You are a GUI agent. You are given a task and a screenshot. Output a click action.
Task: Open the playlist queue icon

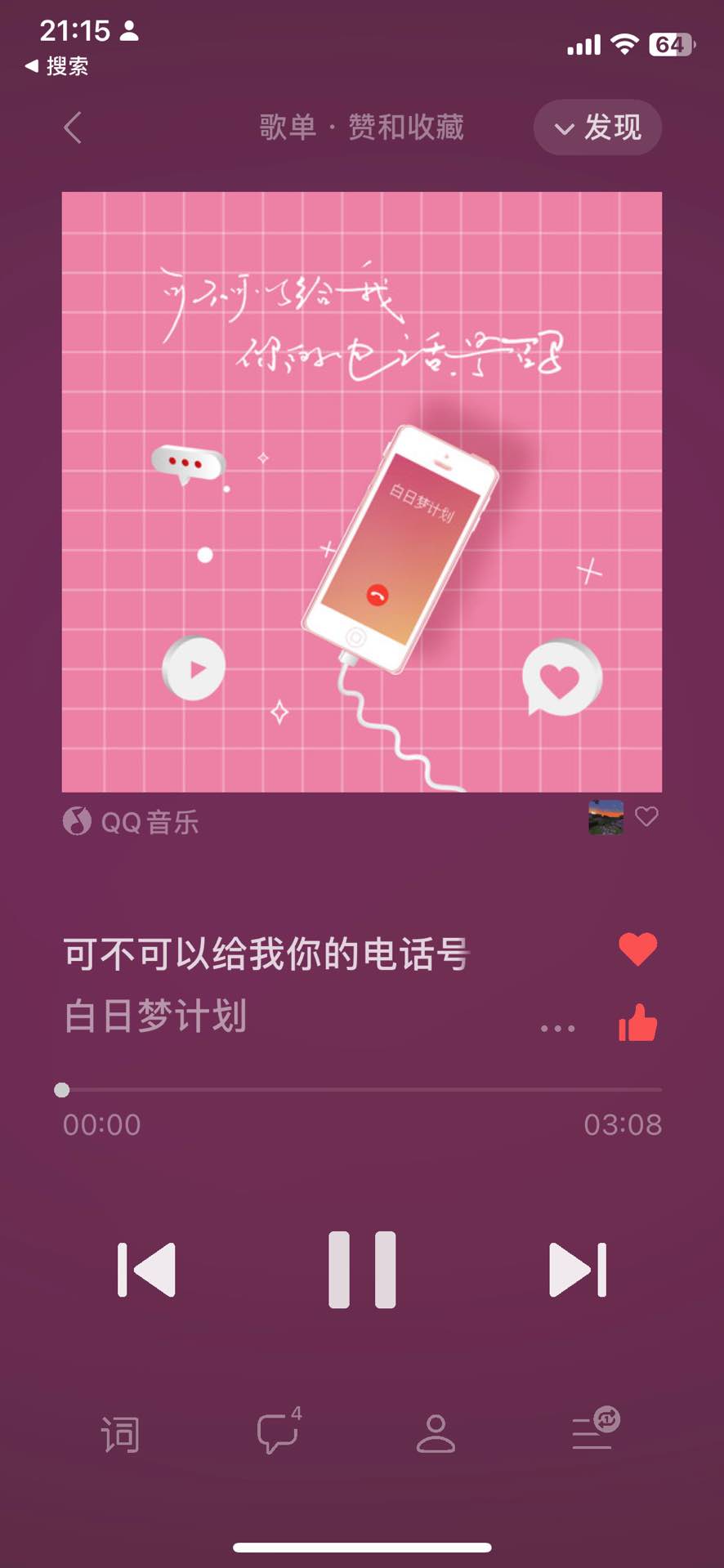tap(594, 1430)
